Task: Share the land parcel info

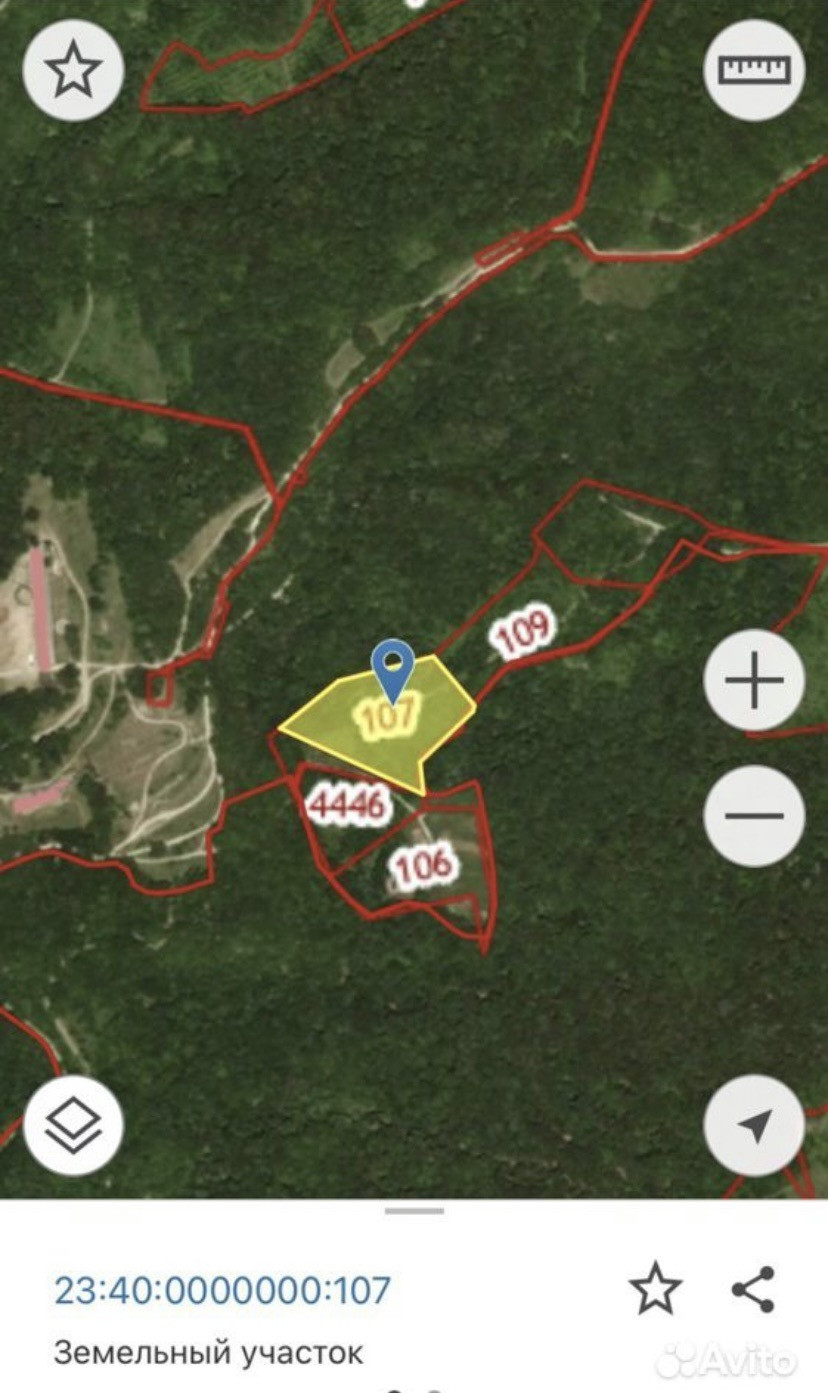Action: (x=754, y=1289)
